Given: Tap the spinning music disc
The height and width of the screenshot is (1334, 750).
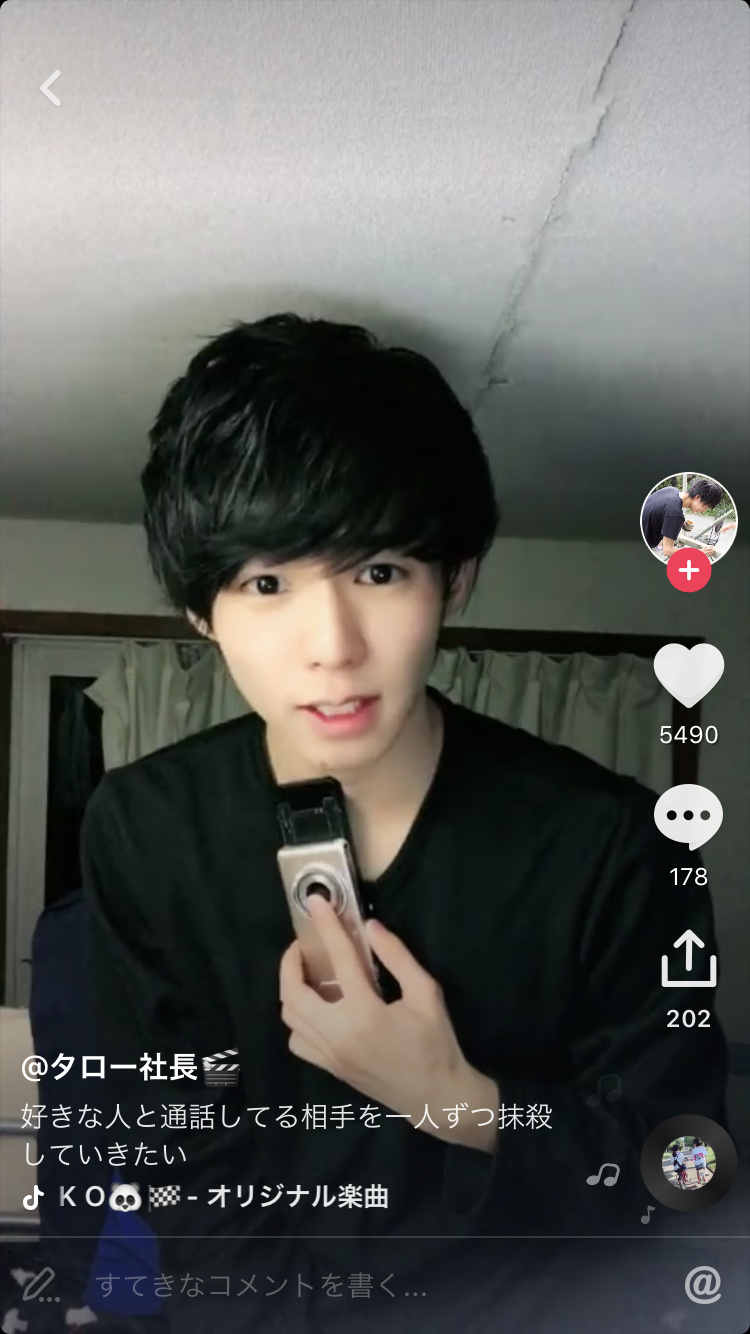Looking at the screenshot, I should 688,1163.
